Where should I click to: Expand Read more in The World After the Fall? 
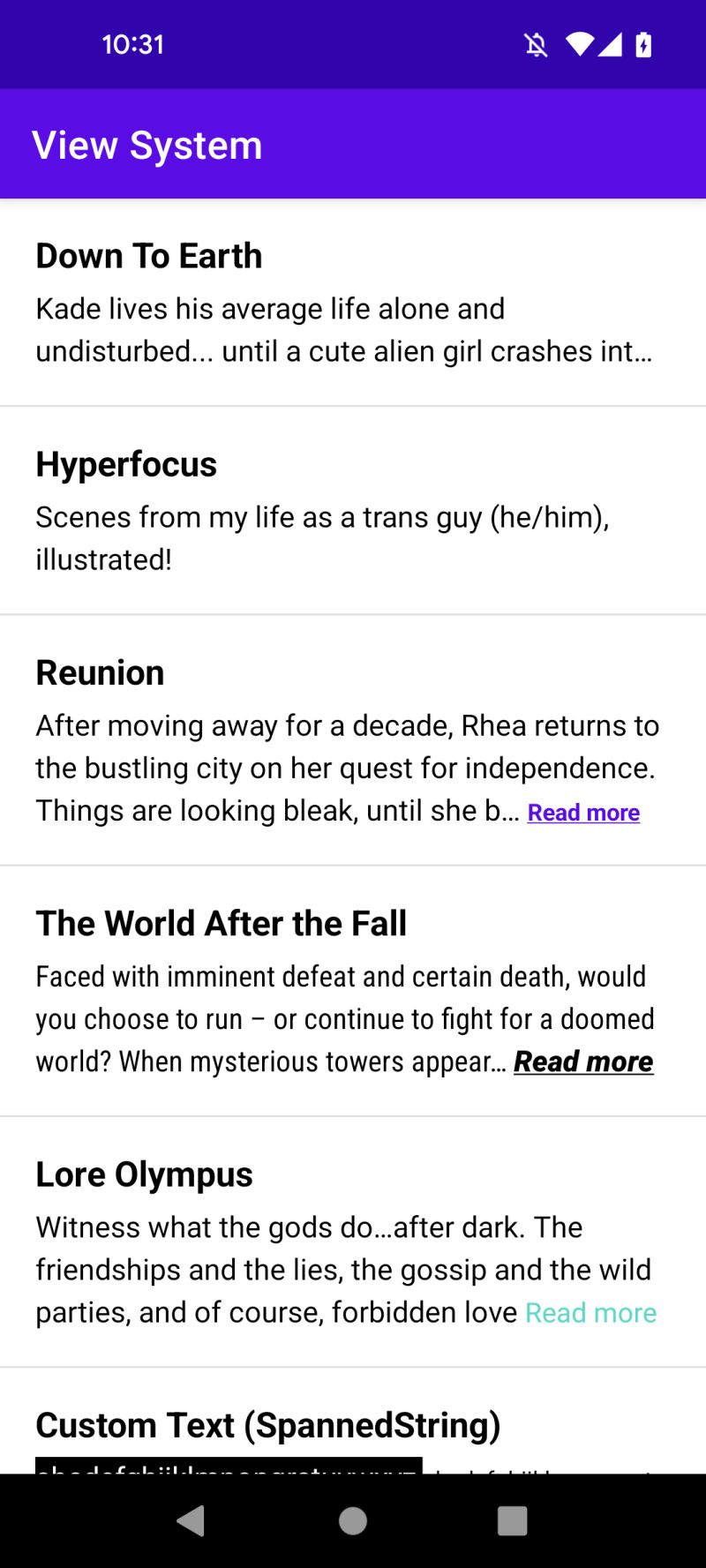(x=583, y=1062)
